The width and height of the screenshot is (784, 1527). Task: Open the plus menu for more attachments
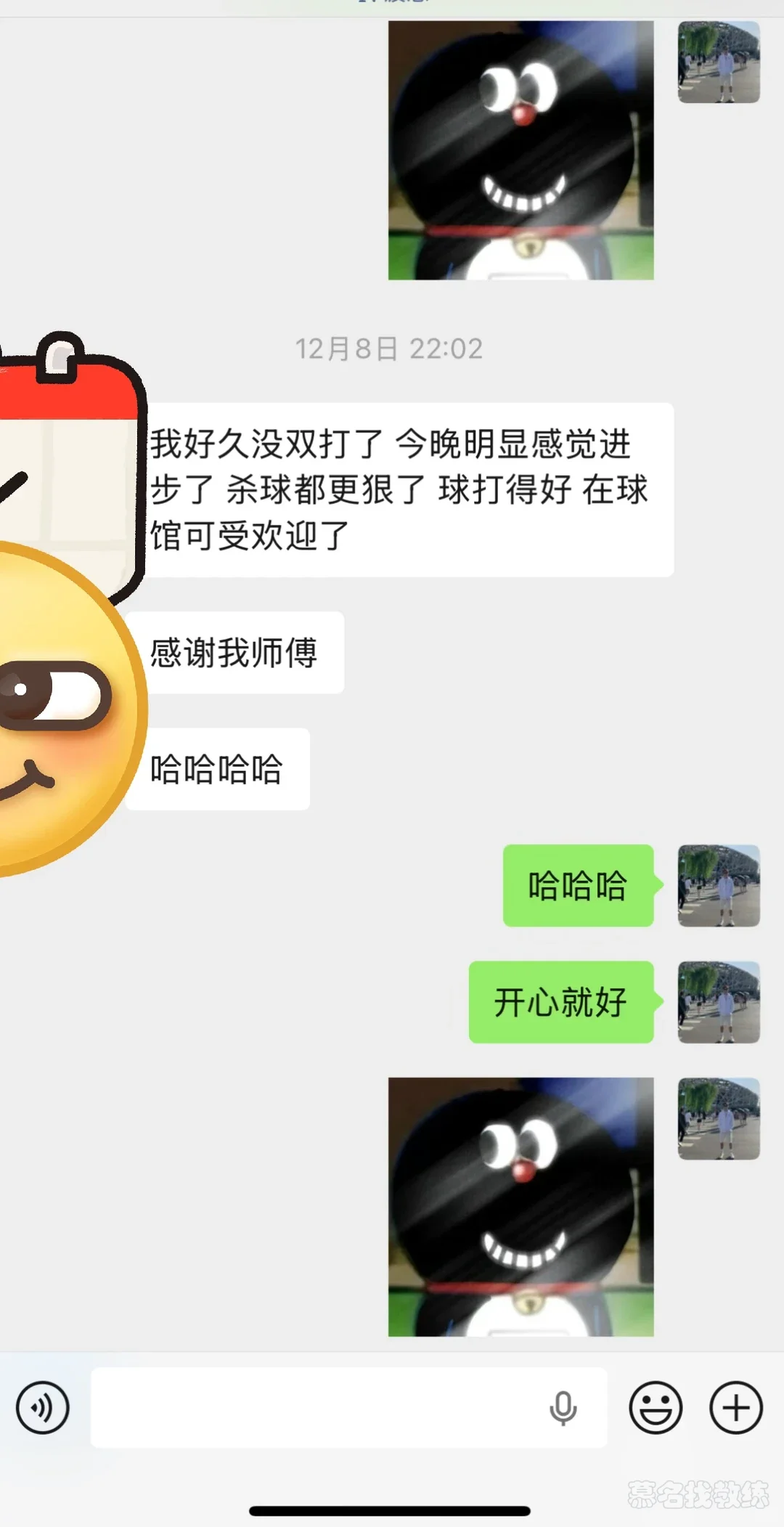(x=735, y=1407)
